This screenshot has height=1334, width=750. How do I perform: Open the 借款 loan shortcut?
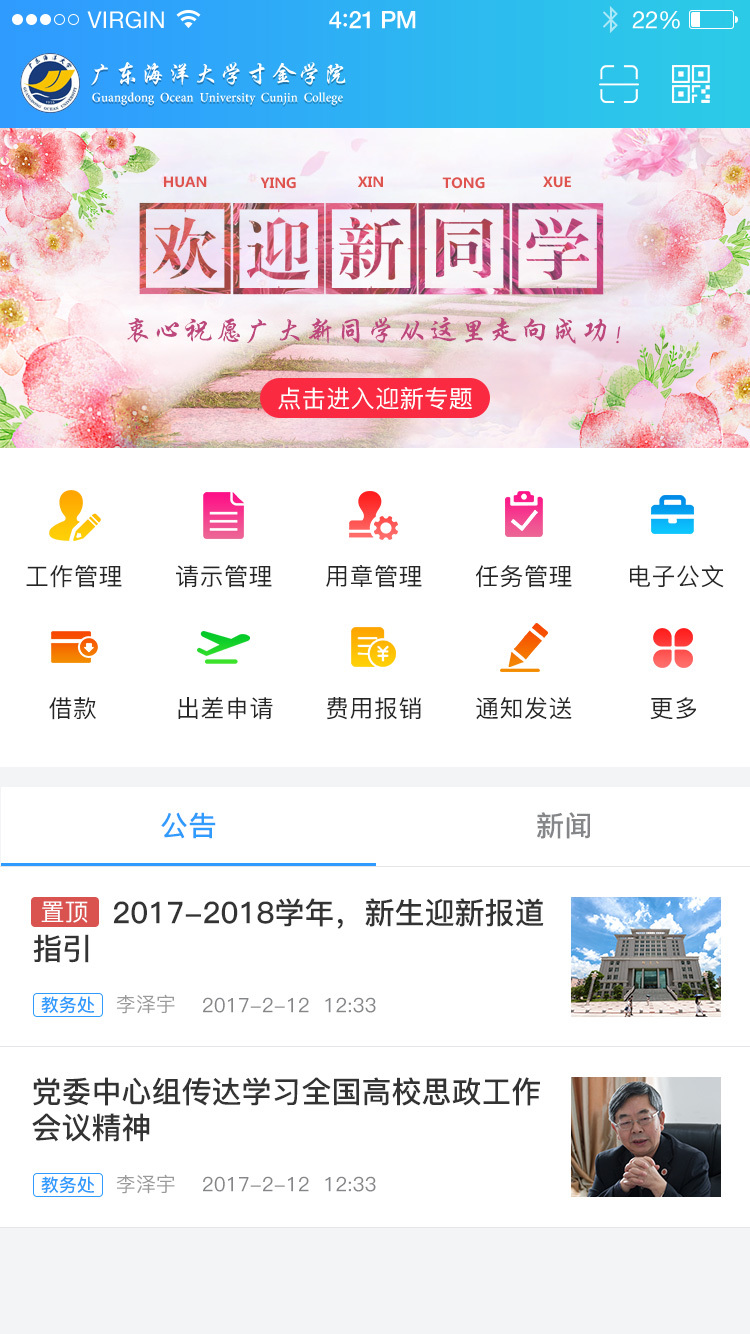[74, 671]
